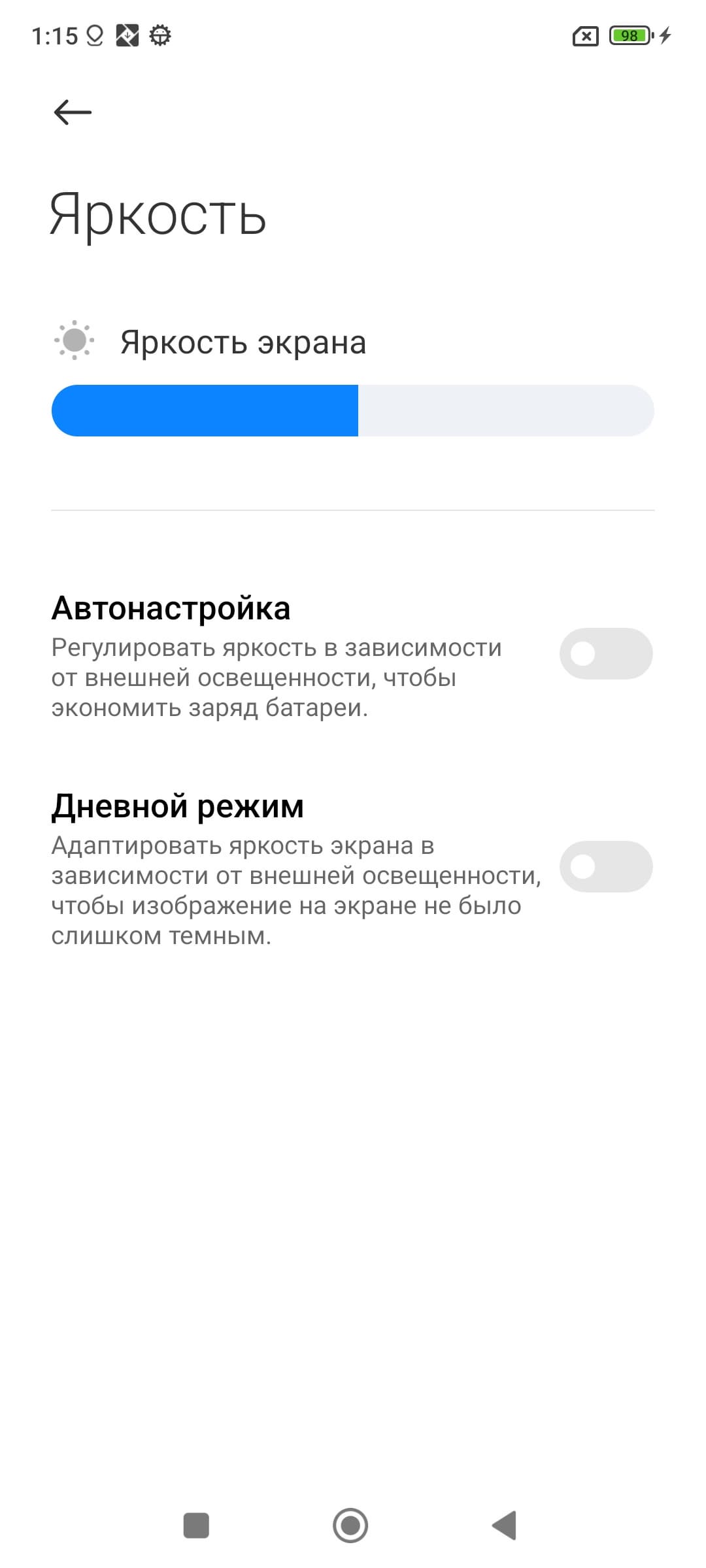Go back from the Яркость screen
Screen dimensions: 706x1568
[73, 112]
